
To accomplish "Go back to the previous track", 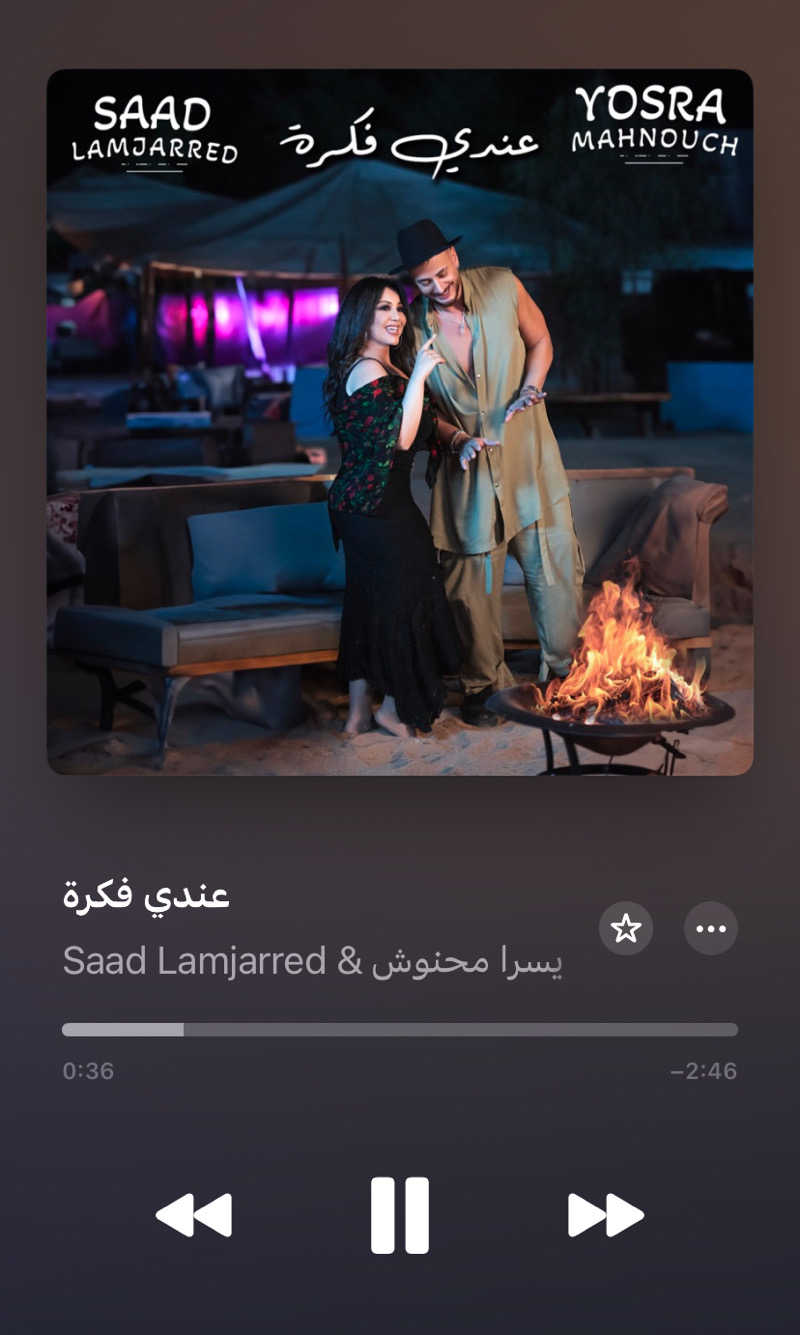I will (194, 1215).
